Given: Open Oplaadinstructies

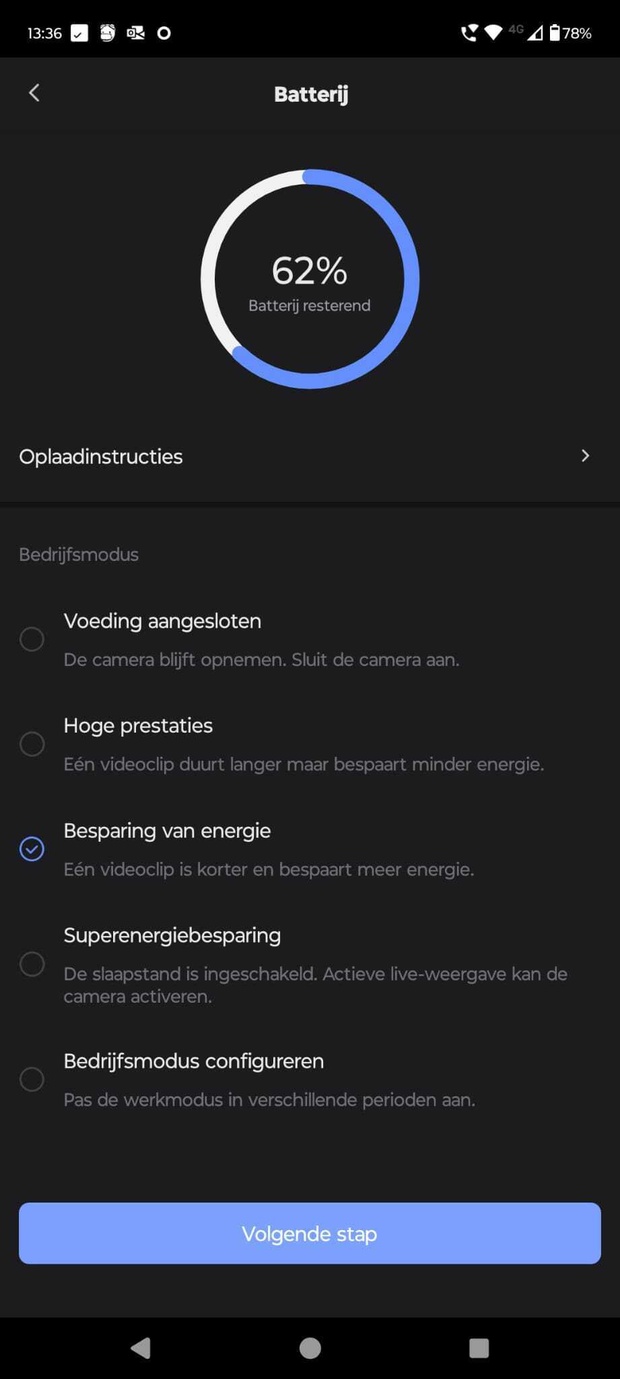Looking at the screenshot, I should click(x=309, y=456).
